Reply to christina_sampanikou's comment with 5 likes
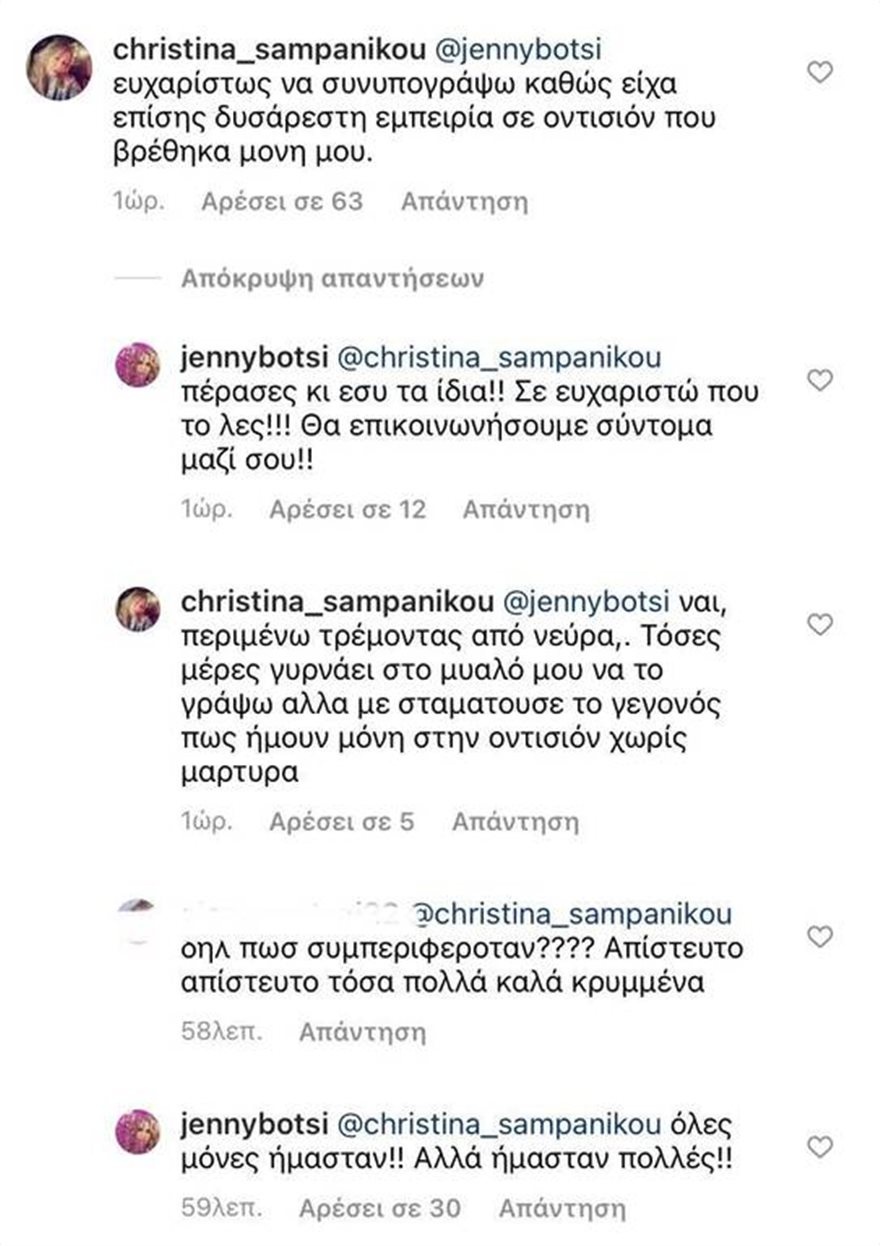The image size is (880, 1246). pyautogui.click(x=515, y=822)
